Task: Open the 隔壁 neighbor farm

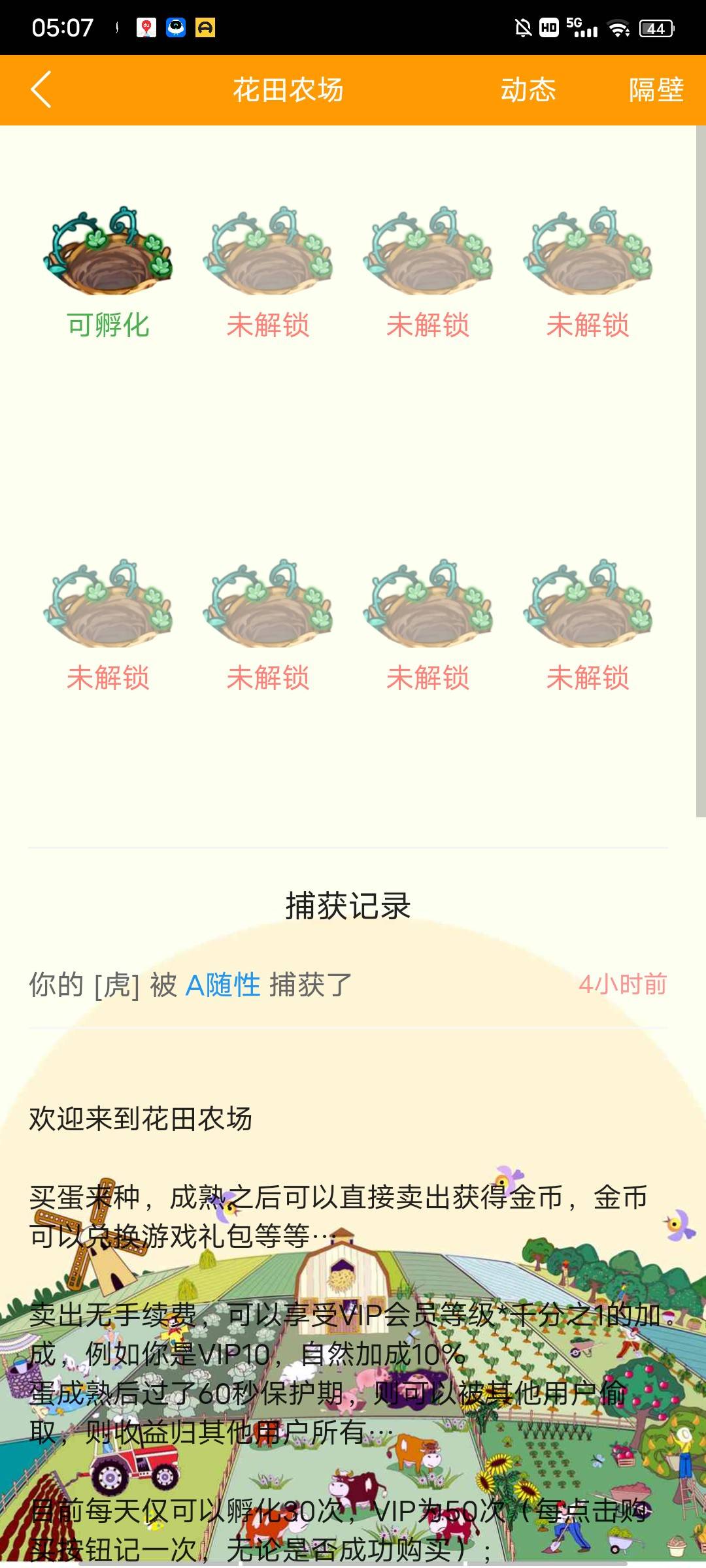Action: pyautogui.click(x=656, y=90)
